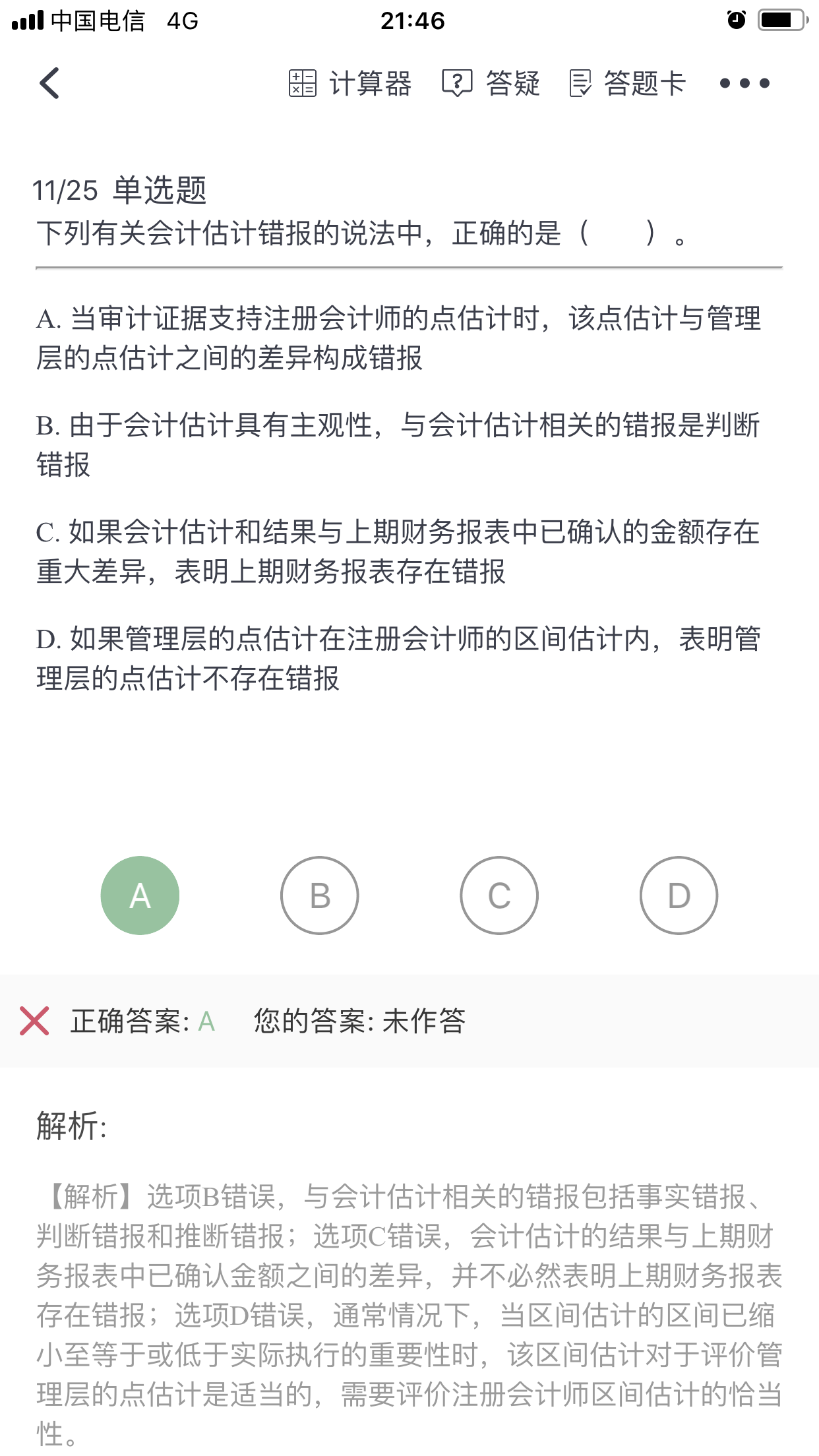This screenshot has height=1456, width=819.
Task: Go back using the top-left arrow
Action: point(49,83)
